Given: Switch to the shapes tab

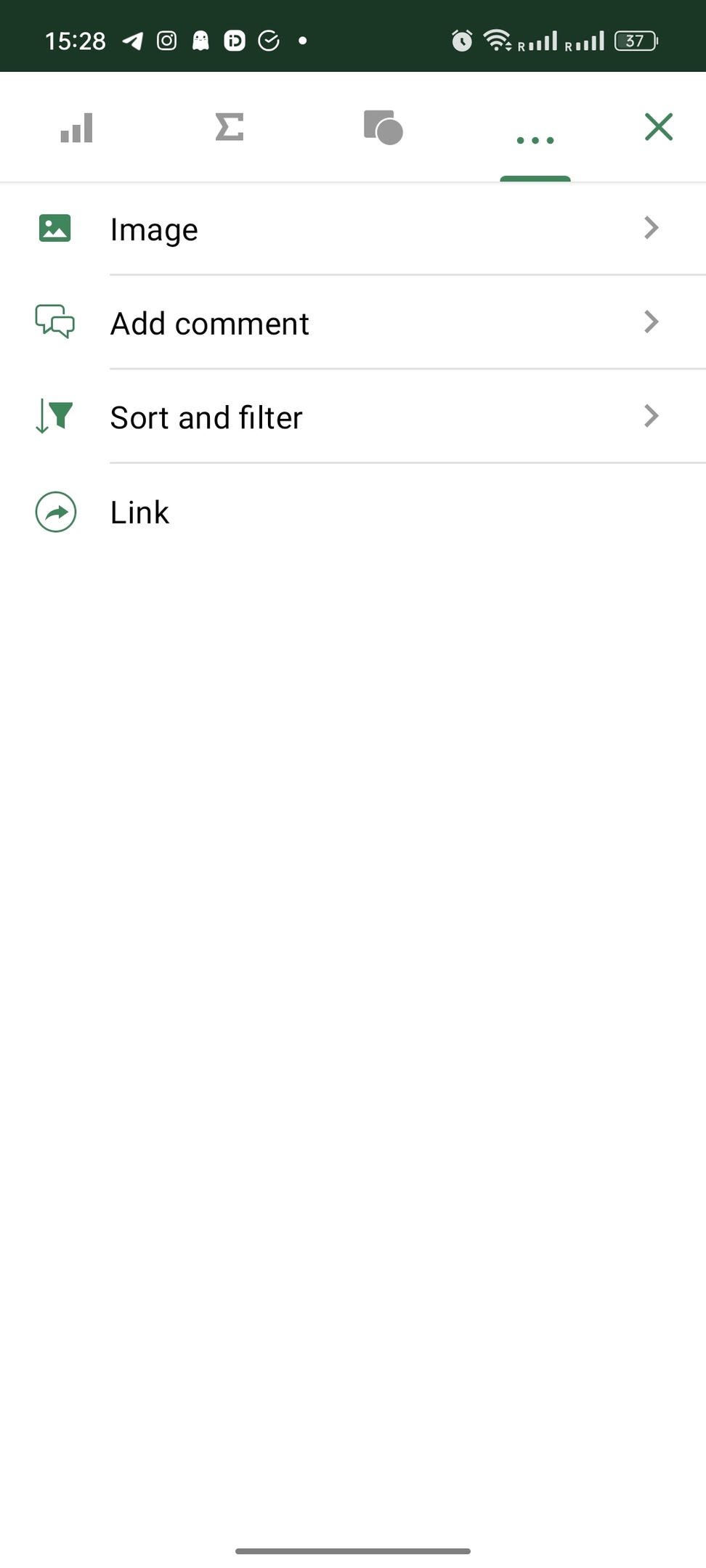Looking at the screenshot, I should pyautogui.click(x=383, y=127).
